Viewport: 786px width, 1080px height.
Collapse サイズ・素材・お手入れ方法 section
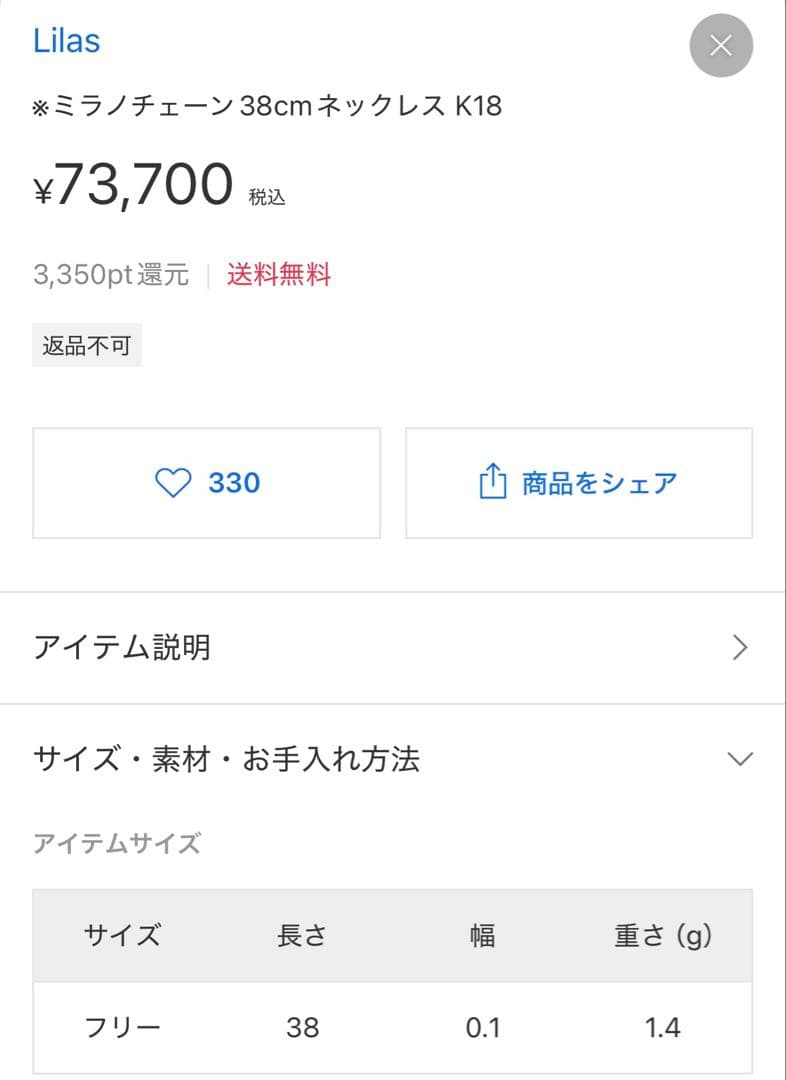pos(738,760)
